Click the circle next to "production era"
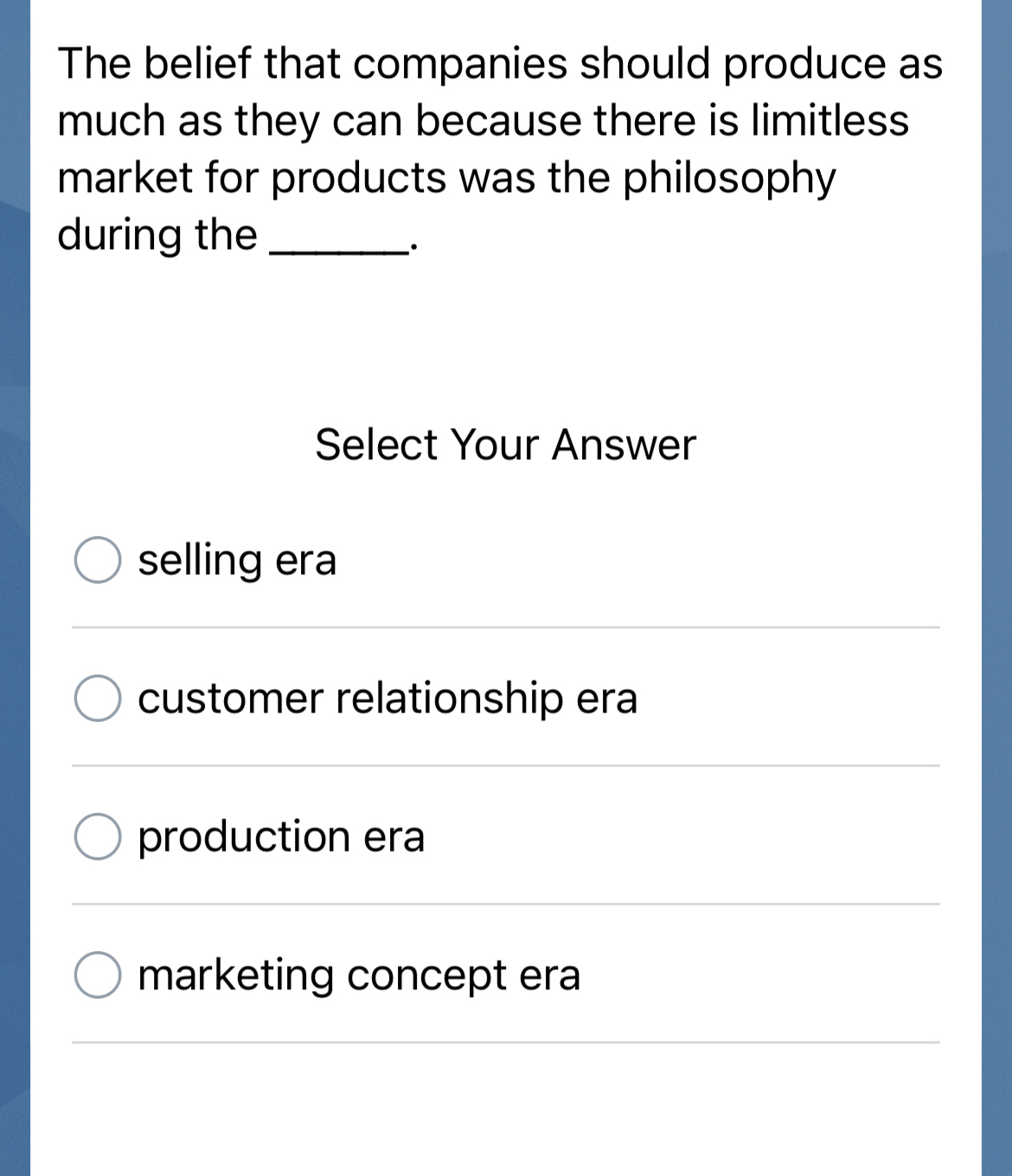Image resolution: width=1012 pixels, height=1176 pixels. click(x=99, y=837)
